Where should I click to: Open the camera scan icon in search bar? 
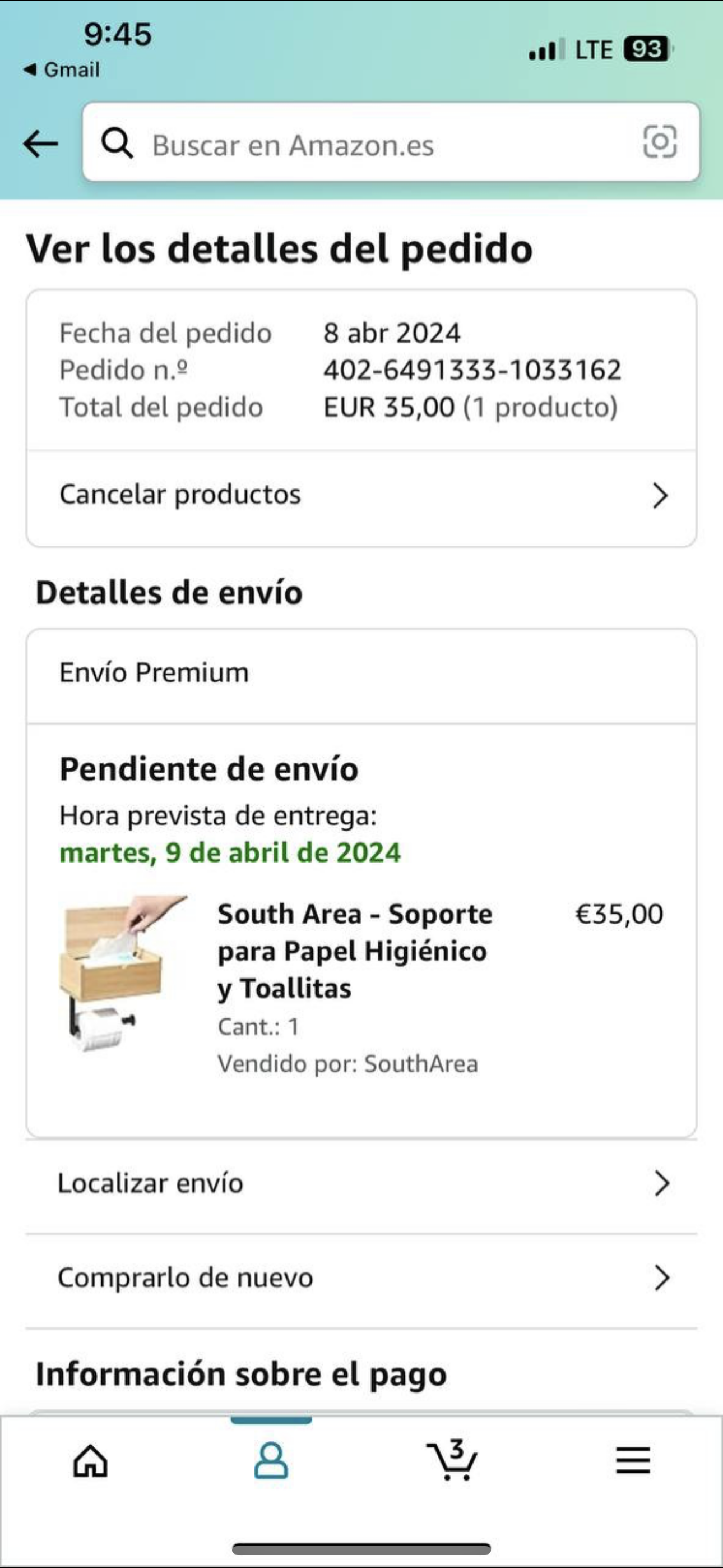pyautogui.click(x=660, y=142)
